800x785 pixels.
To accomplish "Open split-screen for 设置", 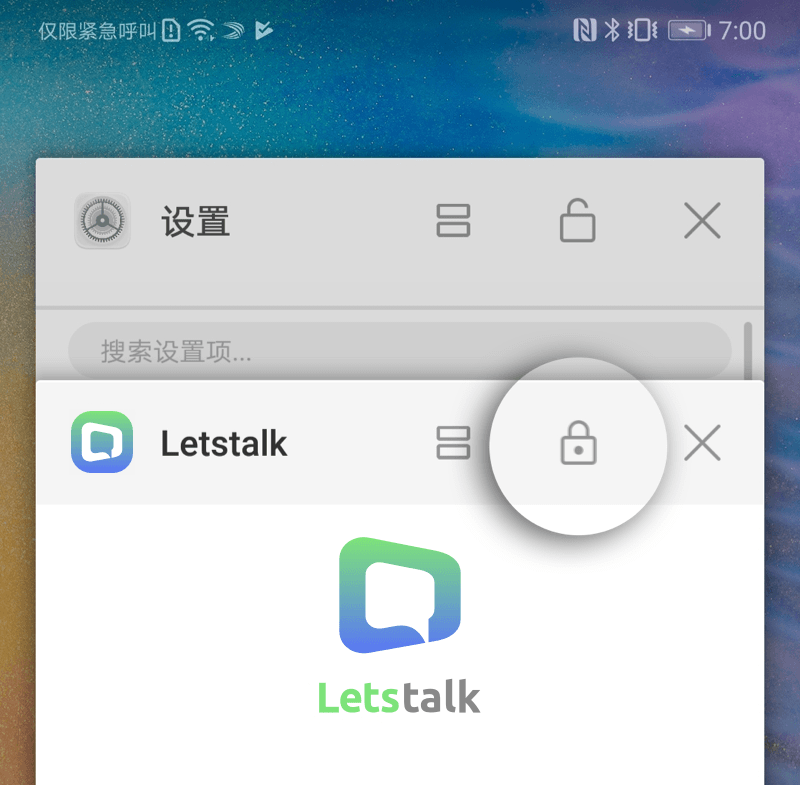I will click(x=453, y=221).
